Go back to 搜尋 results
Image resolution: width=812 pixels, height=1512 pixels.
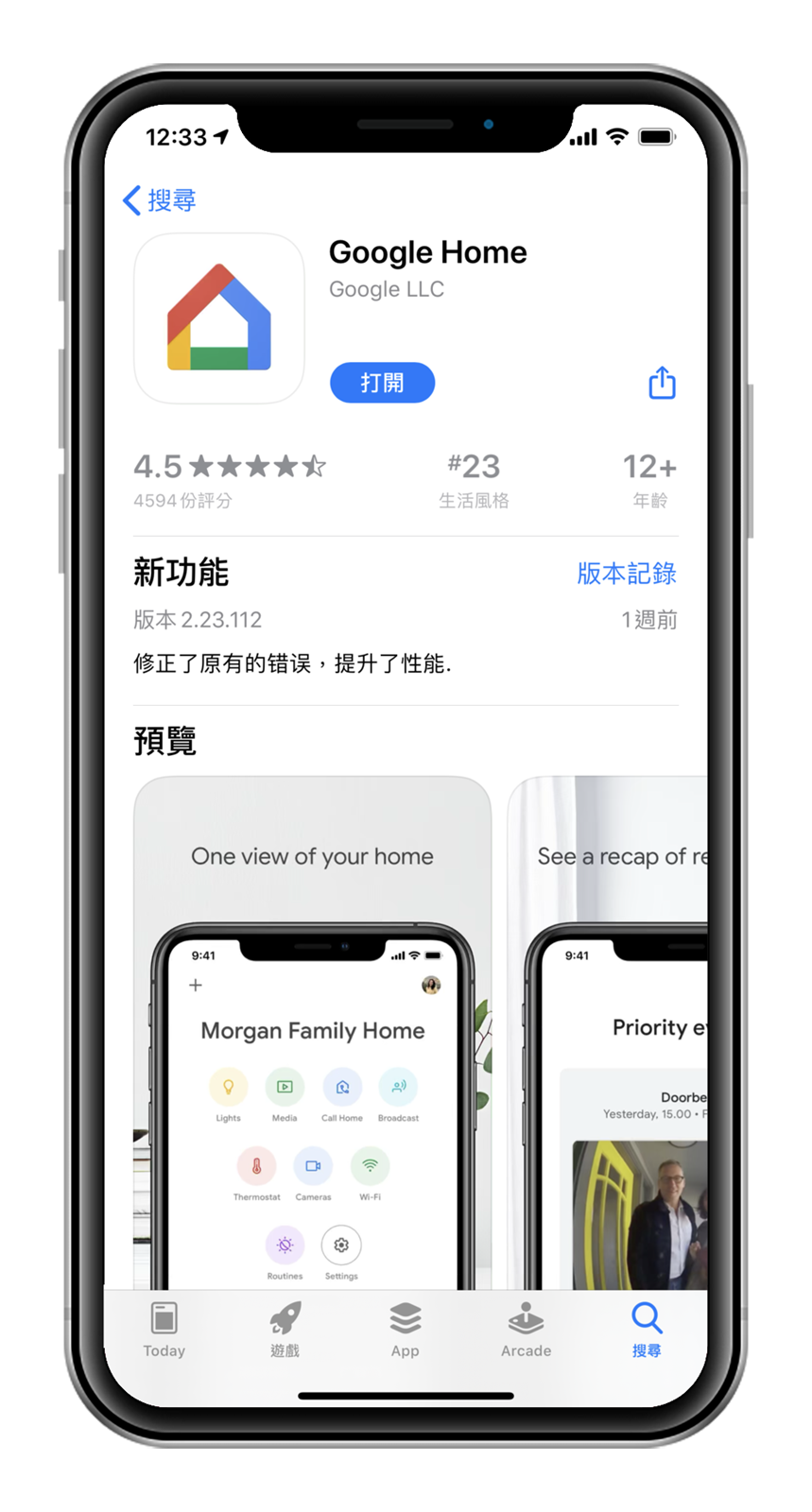(159, 200)
